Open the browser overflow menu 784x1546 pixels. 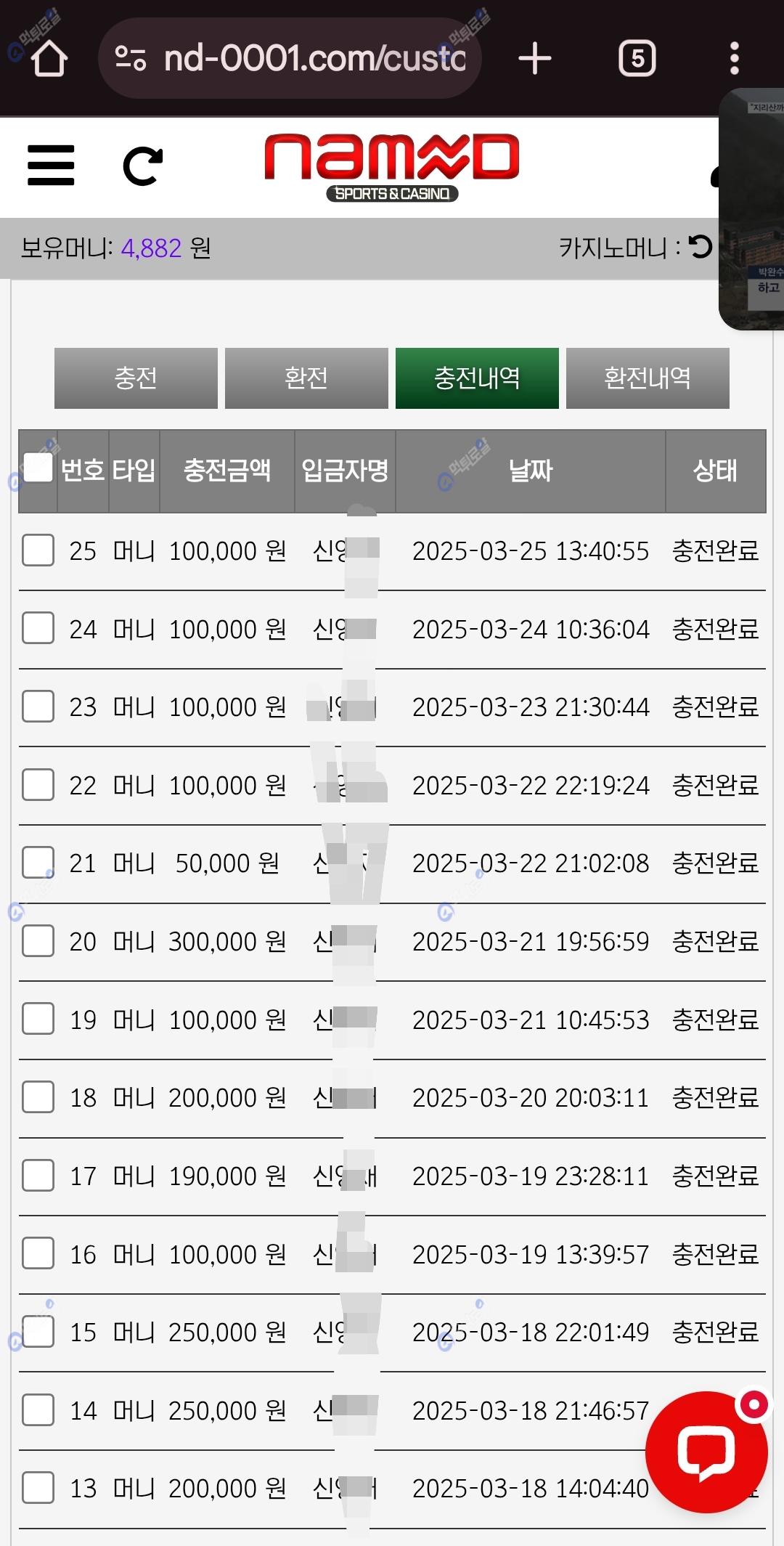(735, 58)
